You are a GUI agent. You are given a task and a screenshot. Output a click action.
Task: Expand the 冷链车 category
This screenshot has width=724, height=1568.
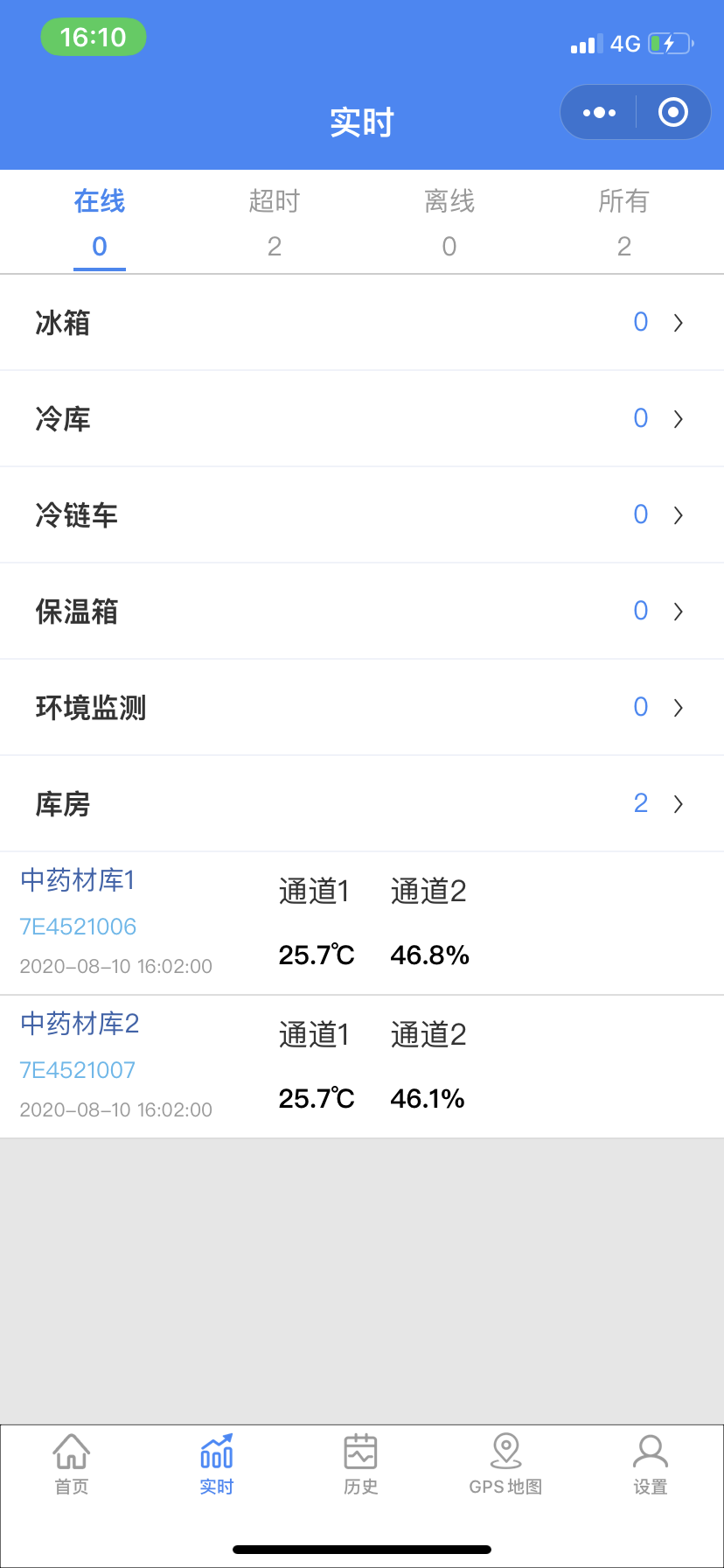362,515
